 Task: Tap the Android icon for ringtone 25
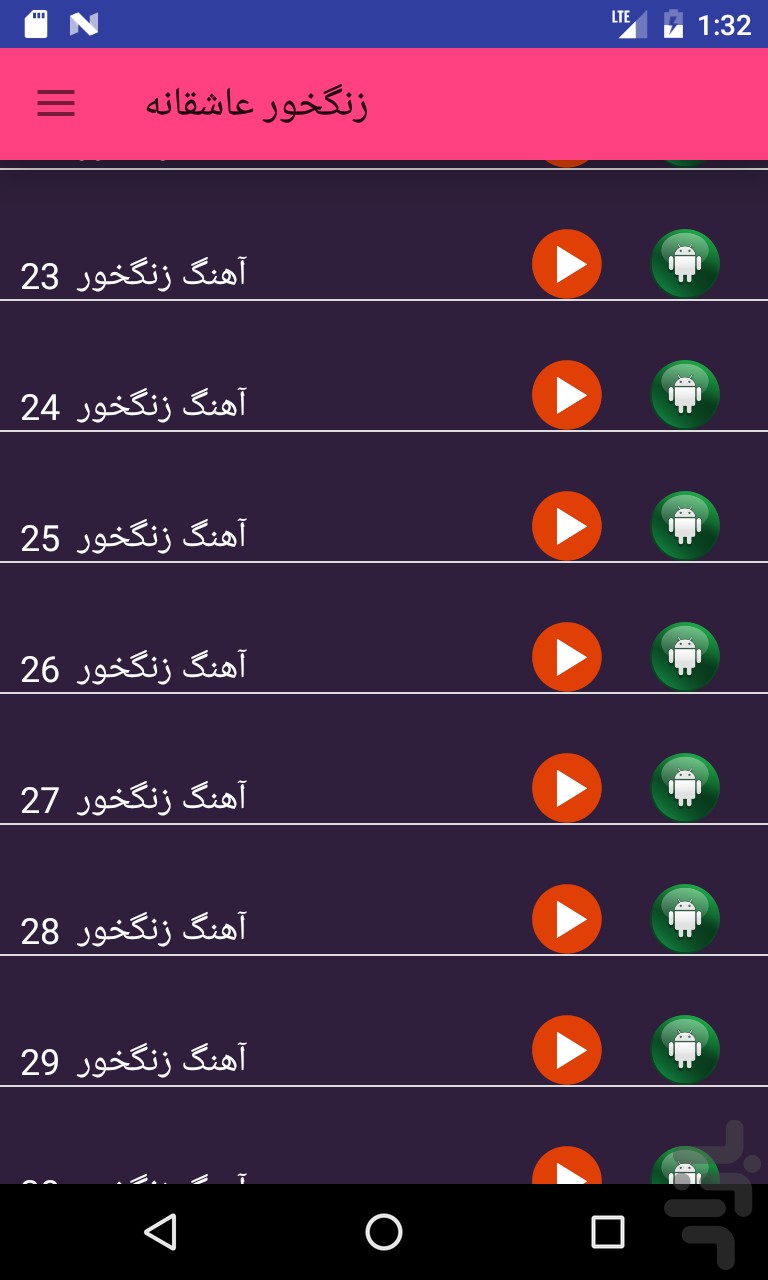coord(685,526)
